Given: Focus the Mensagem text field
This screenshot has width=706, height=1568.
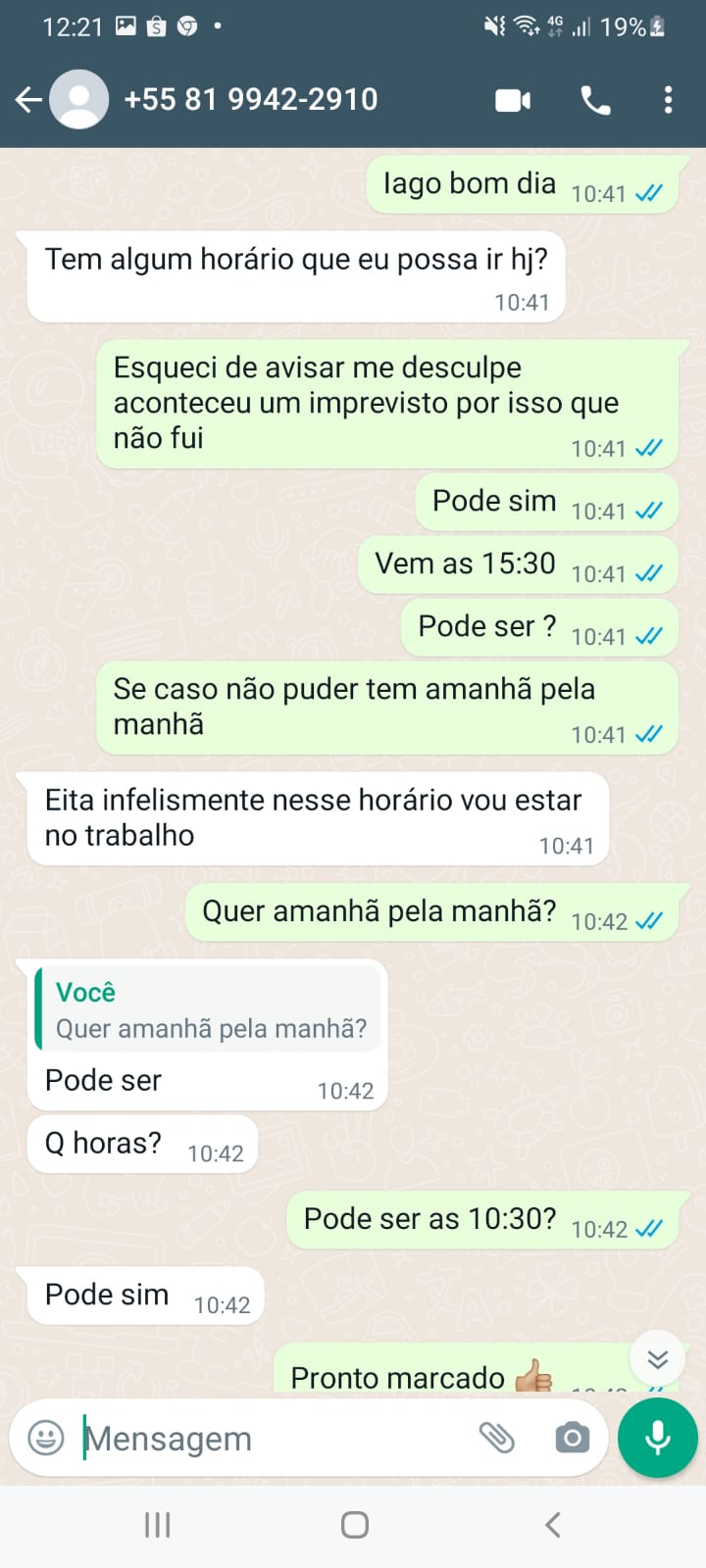Looking at the screenshot, I should click(x=275, y=1438).
